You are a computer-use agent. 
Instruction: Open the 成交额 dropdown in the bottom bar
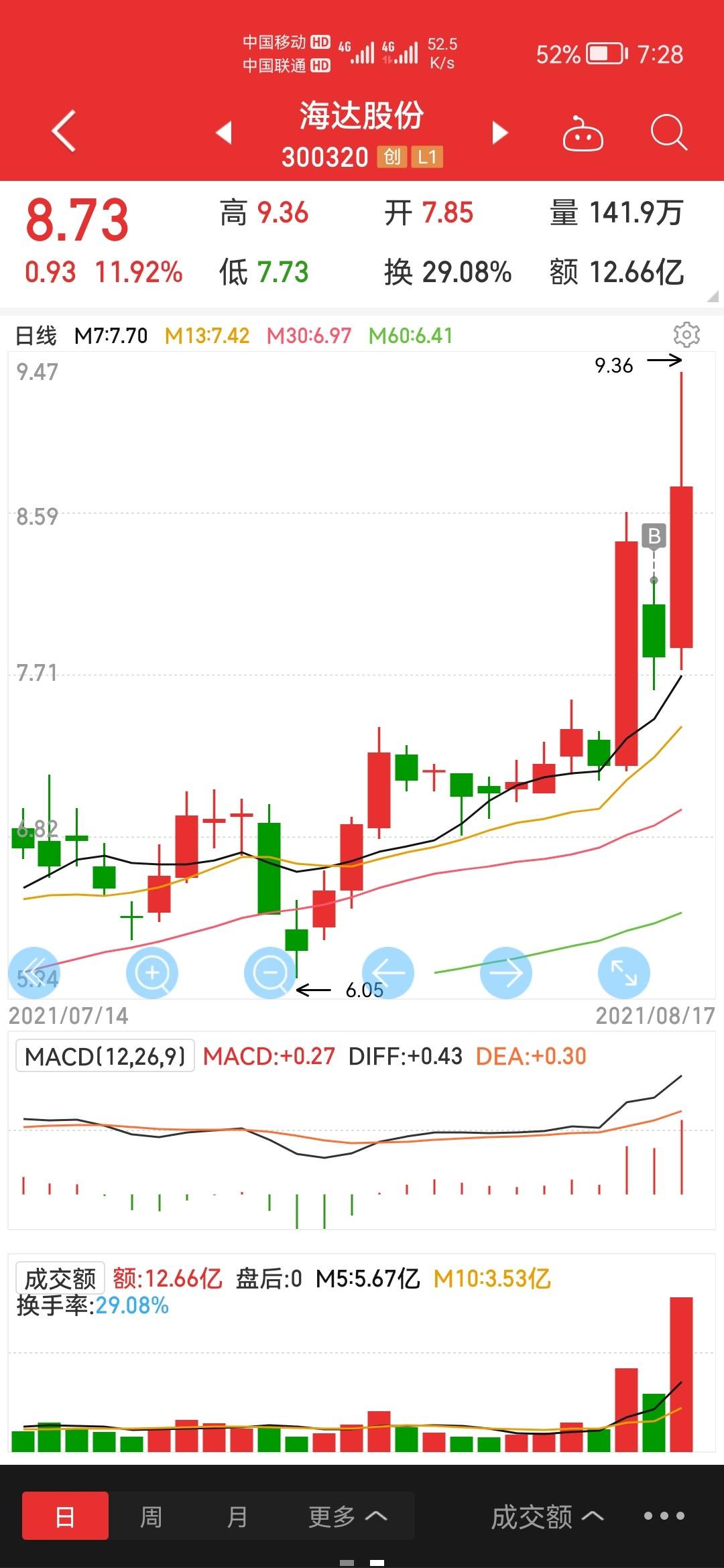click(x=548, y=1516)
